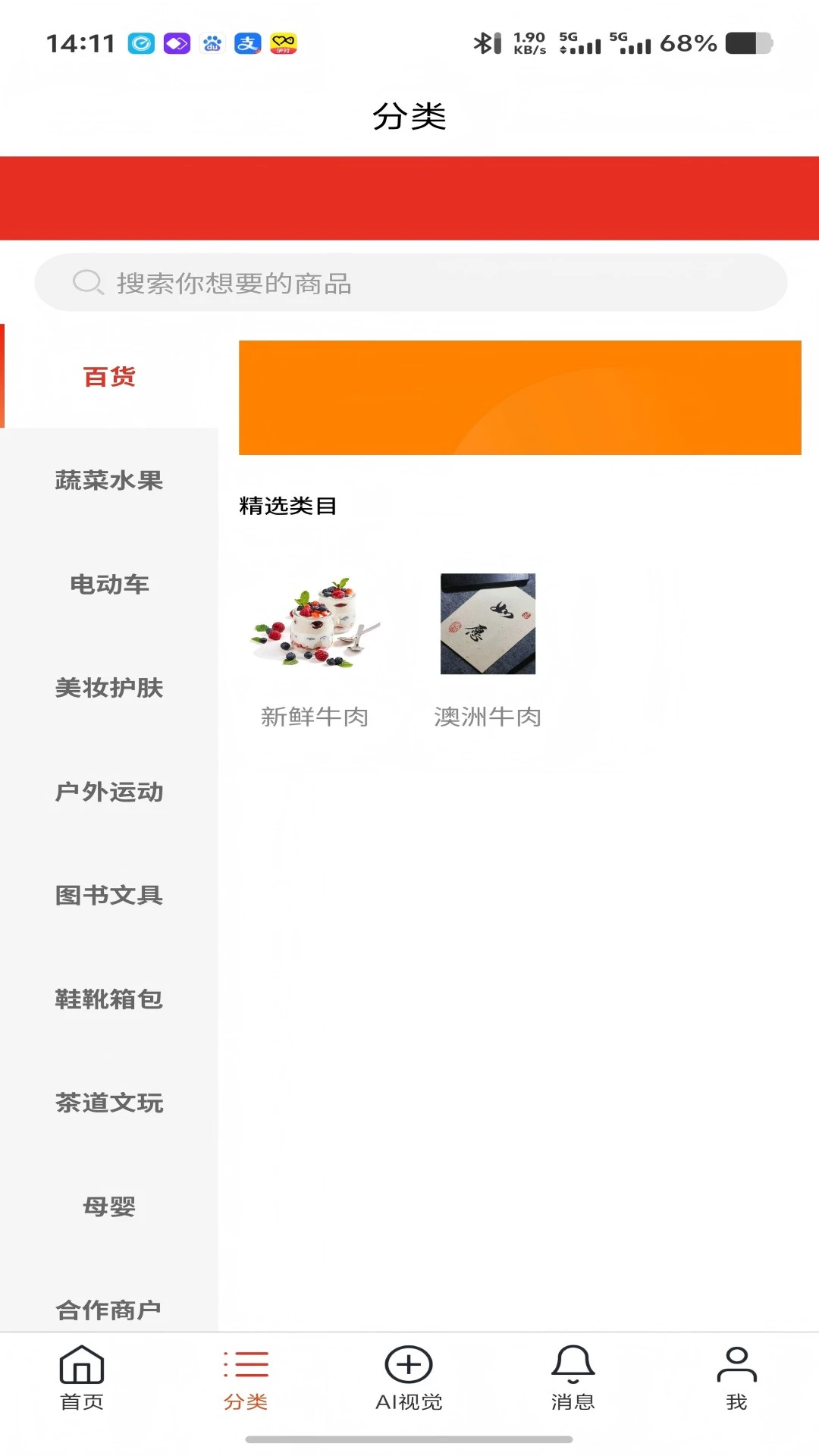This screenshot has height=1456, width=819.
Task: Select the 美妆护肤 category
Action: point(109,688)
